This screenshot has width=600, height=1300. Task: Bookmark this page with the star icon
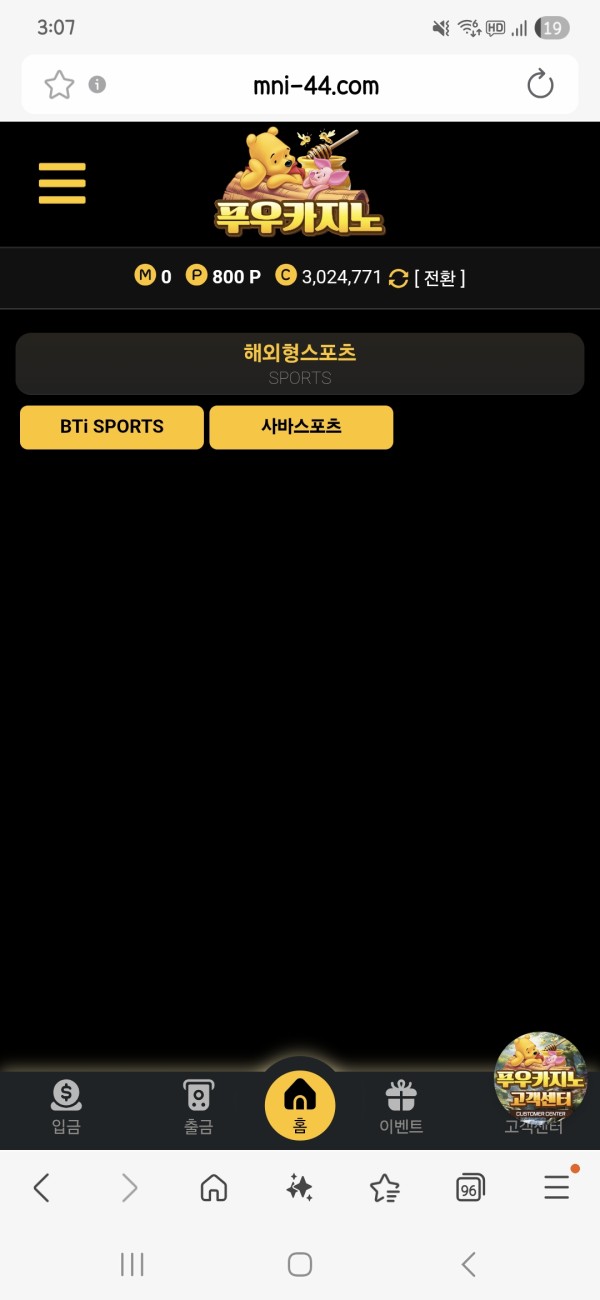coord(60,85)
